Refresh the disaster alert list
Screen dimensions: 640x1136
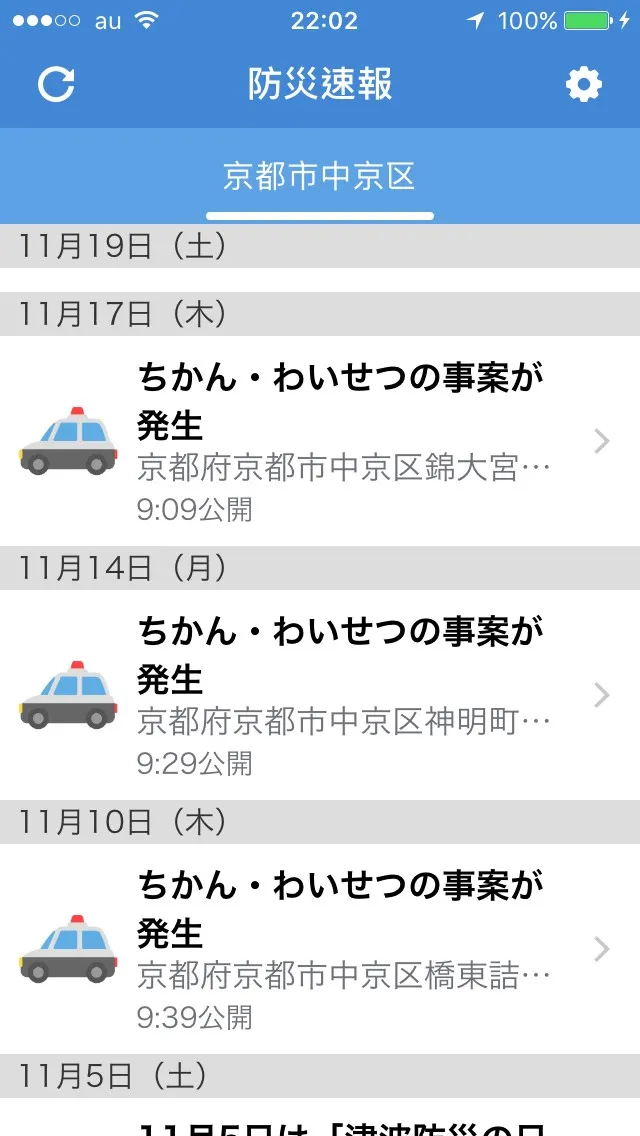click(56, 84)
